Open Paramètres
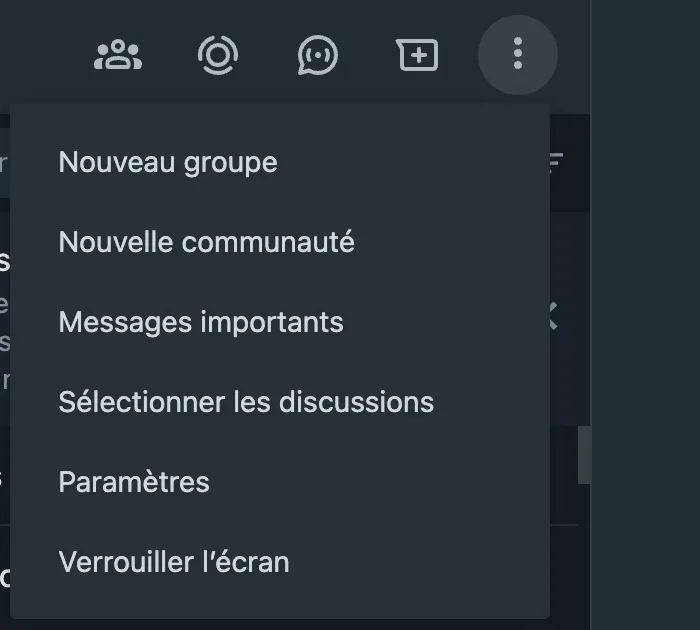 (x=134, y=482)
